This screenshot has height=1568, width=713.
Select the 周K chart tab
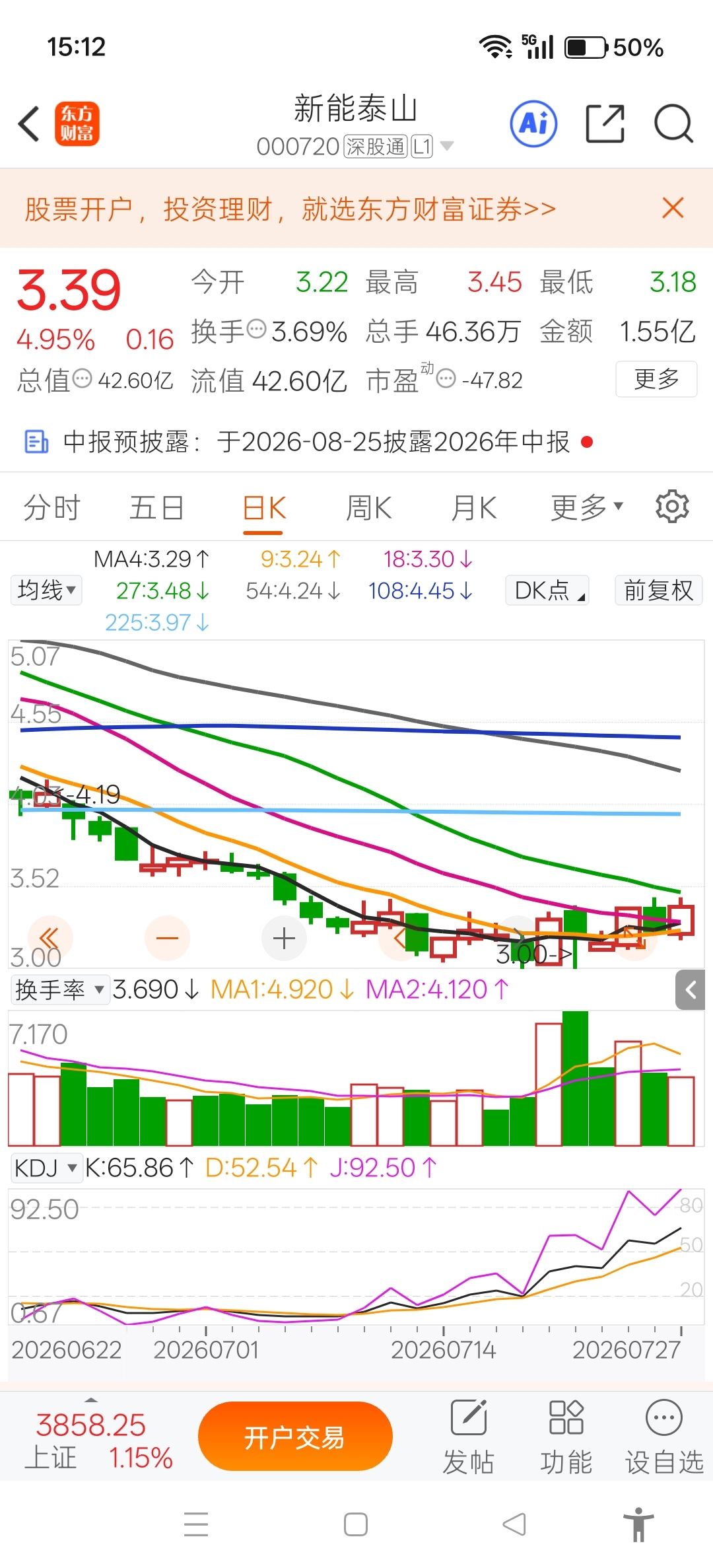369,508
